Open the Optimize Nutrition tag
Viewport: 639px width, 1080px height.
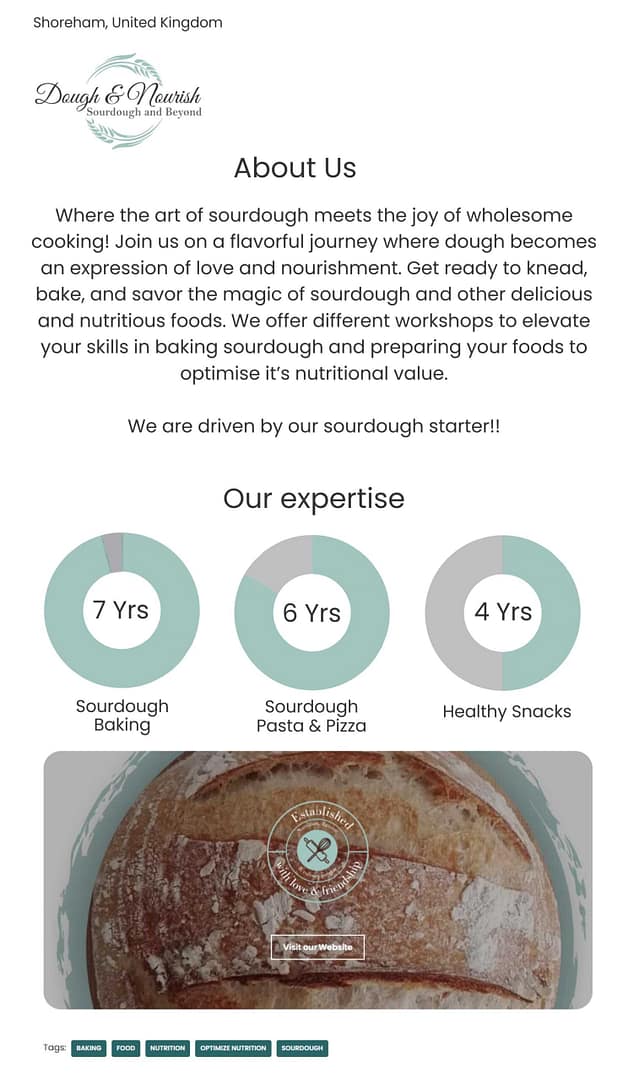[x=233, y=1048]
